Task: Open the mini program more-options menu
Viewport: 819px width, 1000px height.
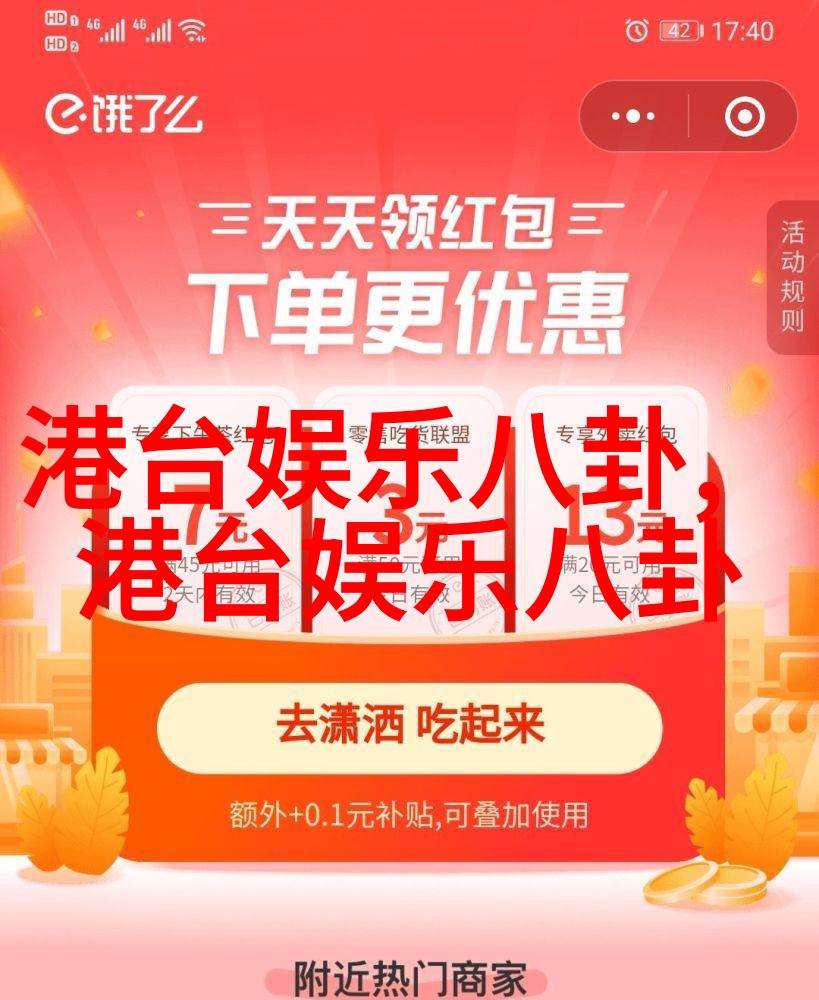Action: pos(633,116)
